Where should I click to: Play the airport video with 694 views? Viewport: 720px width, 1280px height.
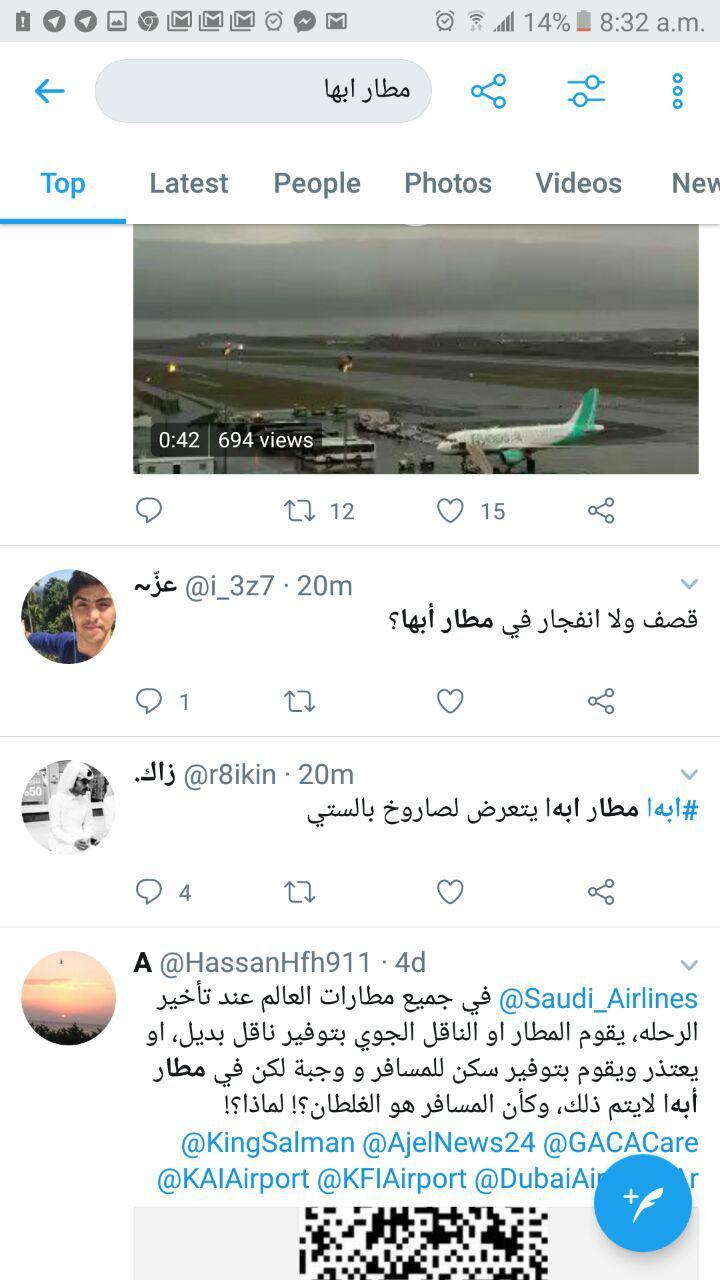pyautogui.click(x=416, y=348)
